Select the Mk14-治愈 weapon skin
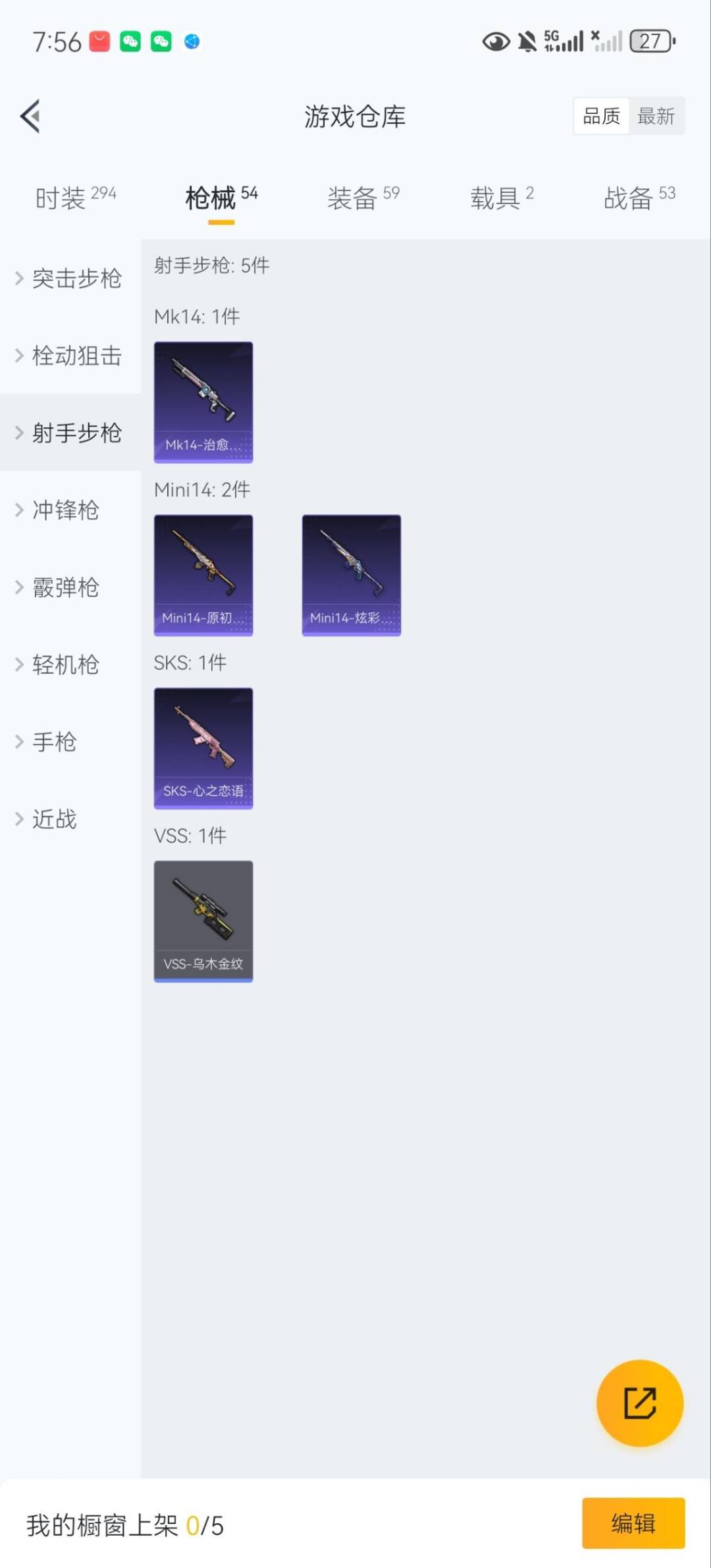Image resolution: width=711 pixels, height=1568 pixels. click(203, 402)
